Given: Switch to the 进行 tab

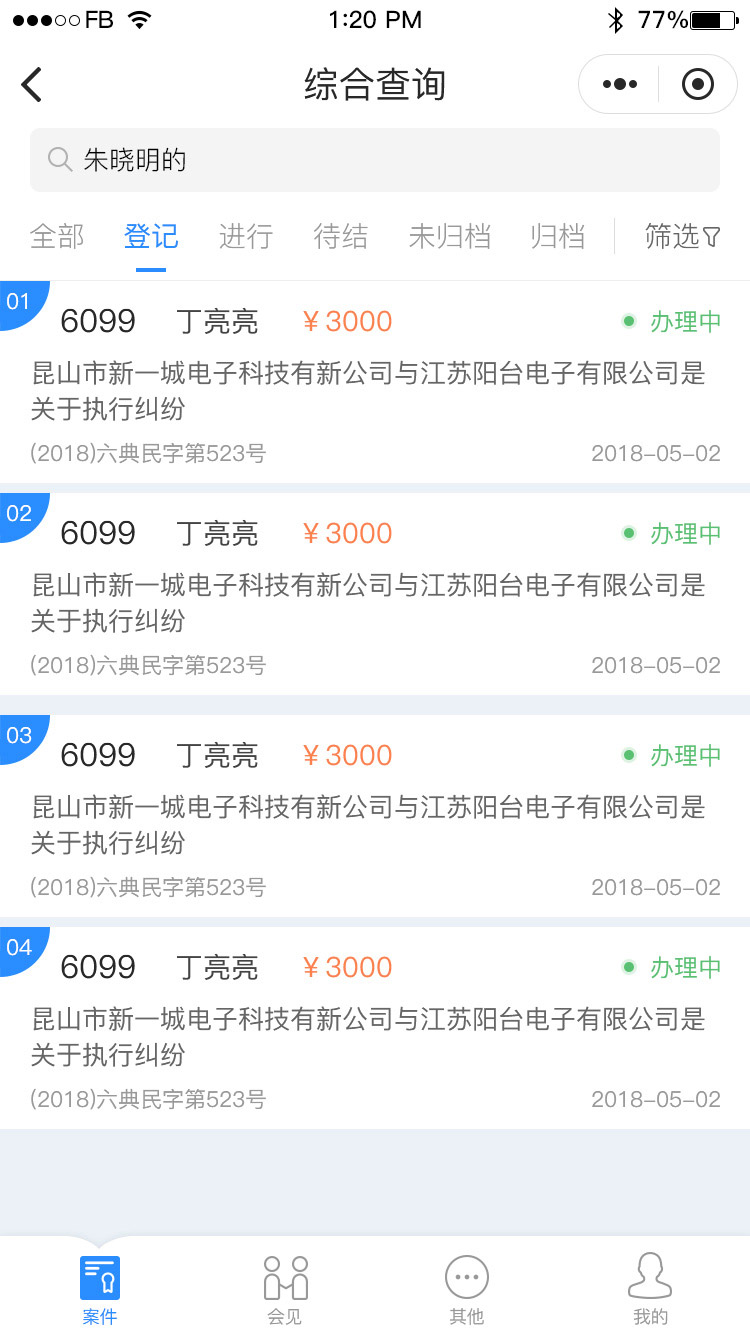Looking at the screenshot, I should pyautogui.click(x=246, y=236).
